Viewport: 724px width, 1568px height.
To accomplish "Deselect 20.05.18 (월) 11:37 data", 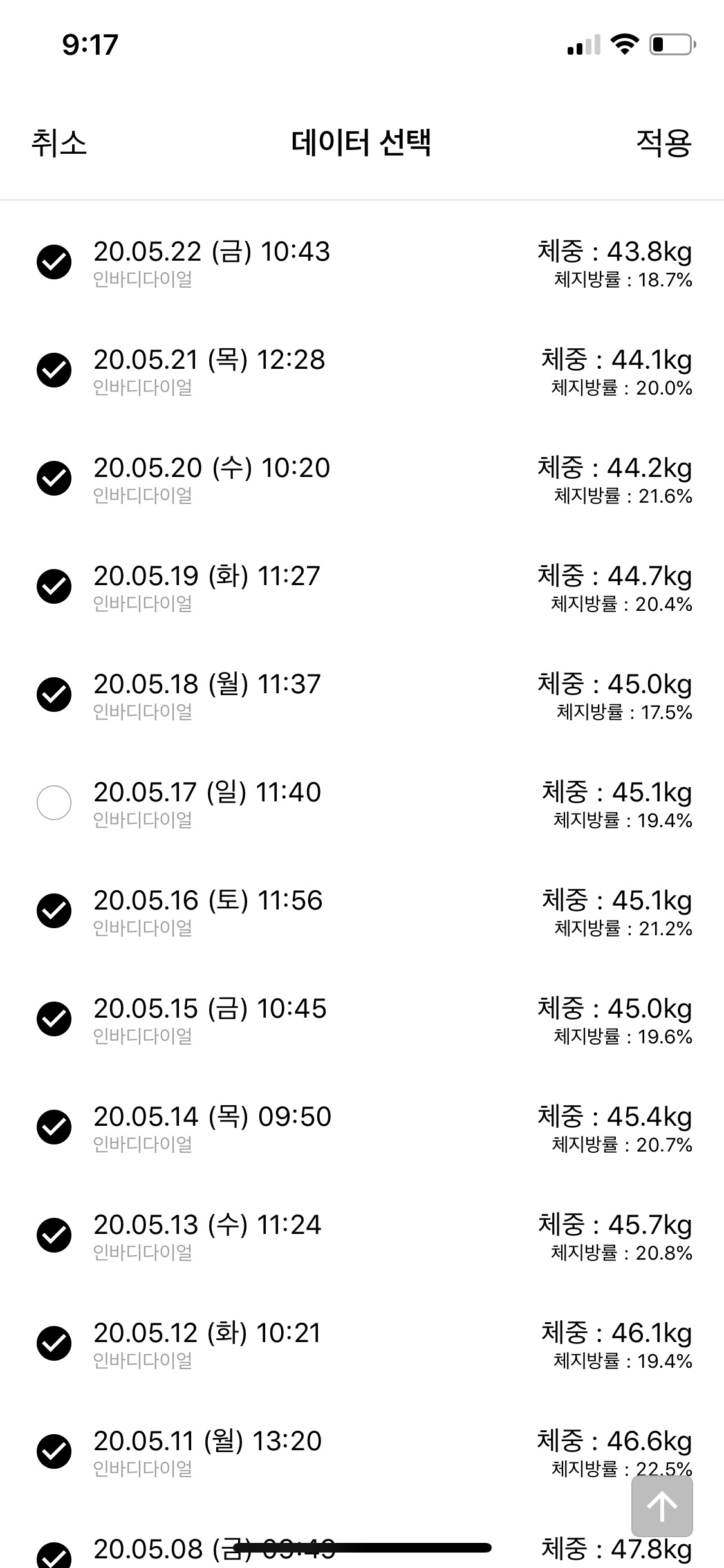I will coord(54,695).
